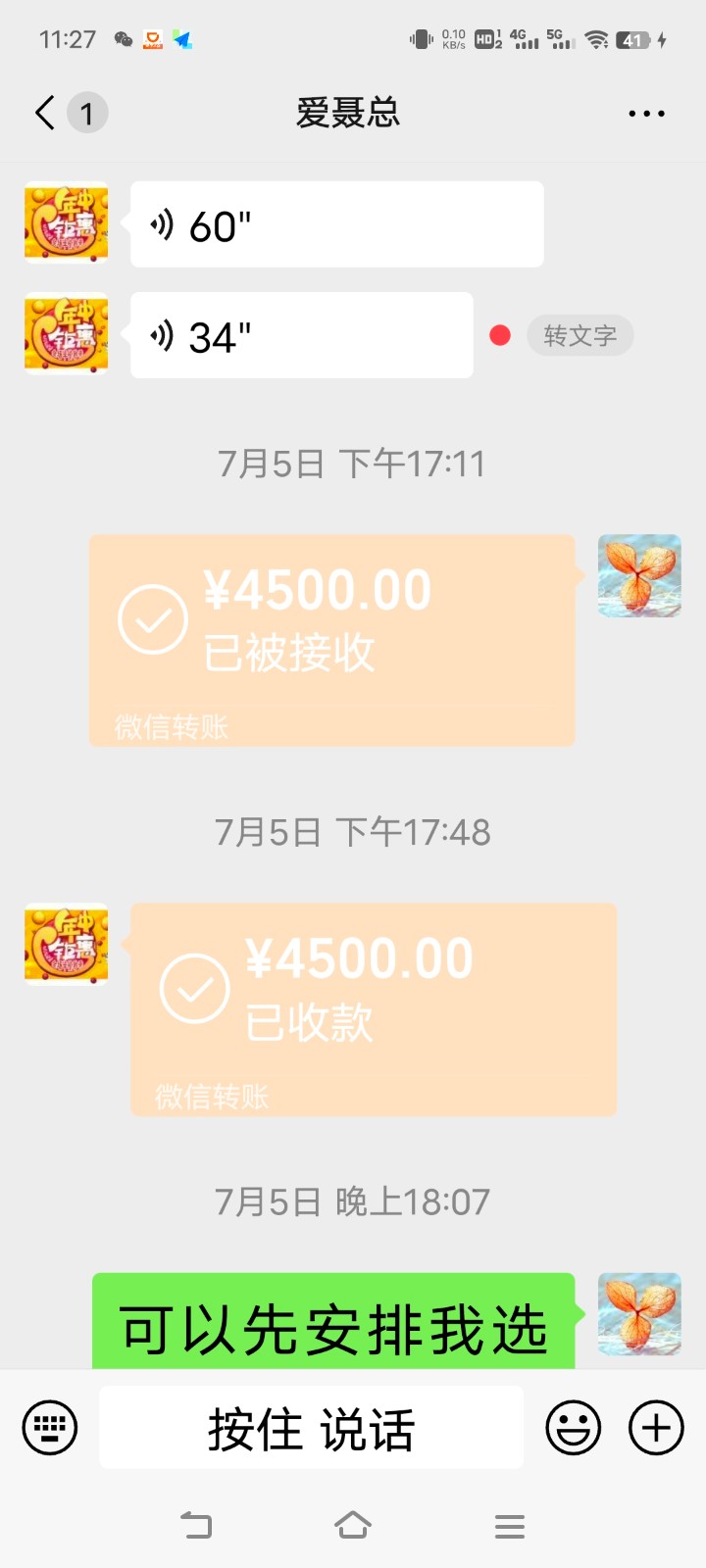Open the chat info overflow menu
Screen dimensions: 706x1568
point(646,114)
